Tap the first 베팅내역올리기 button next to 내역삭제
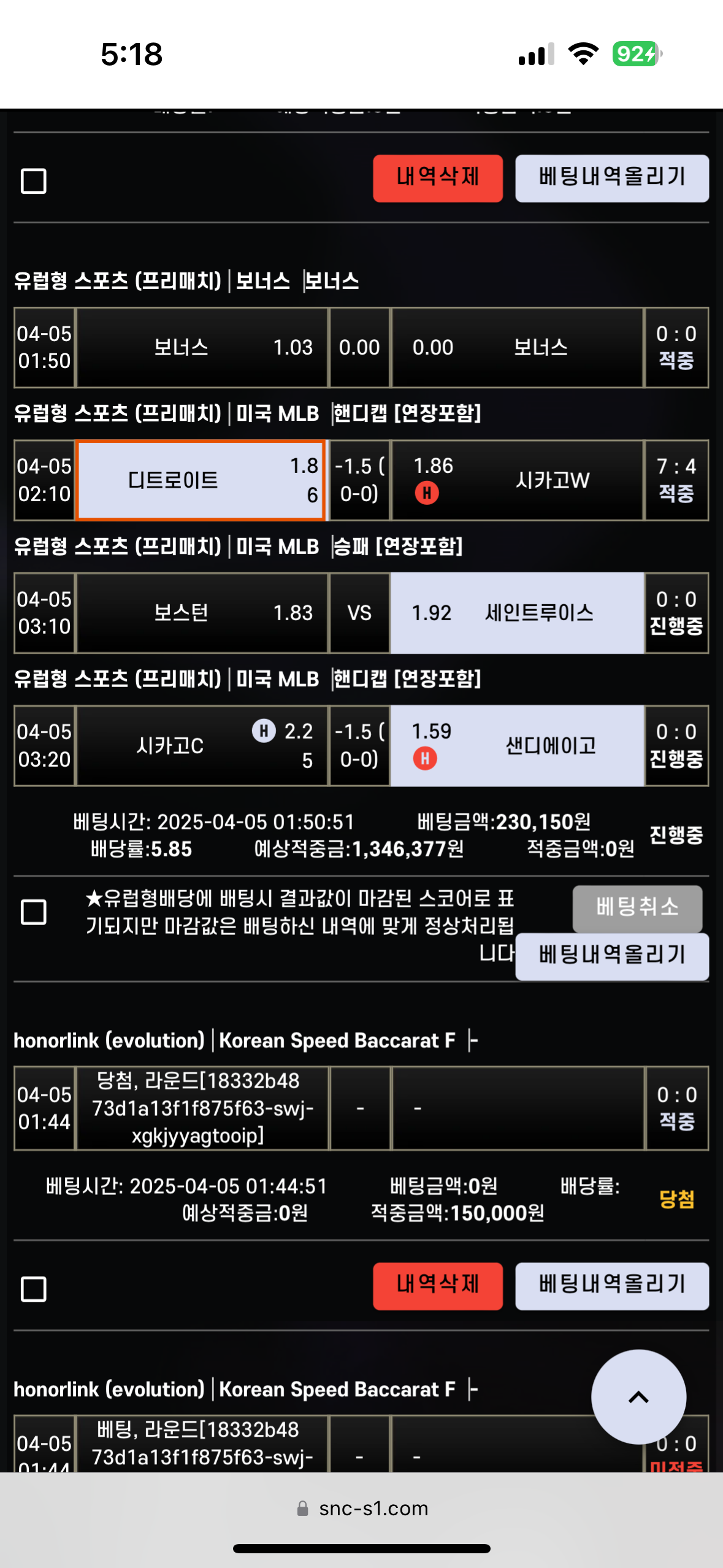723x1568 pixels. pos(611,178)
